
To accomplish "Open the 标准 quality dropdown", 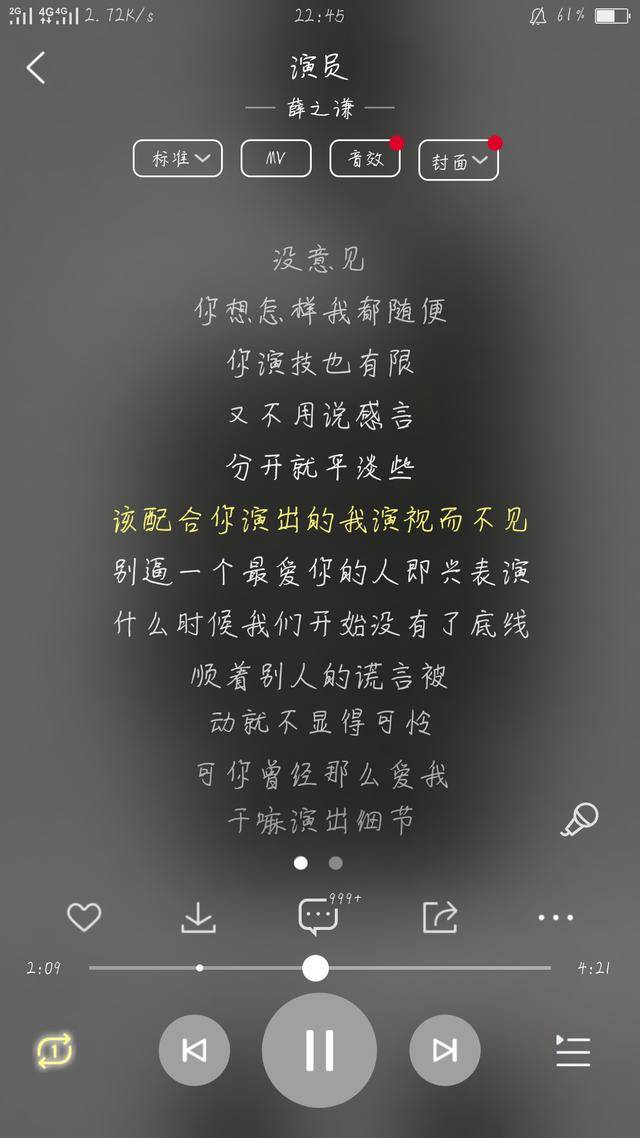I will pos(178,158).
